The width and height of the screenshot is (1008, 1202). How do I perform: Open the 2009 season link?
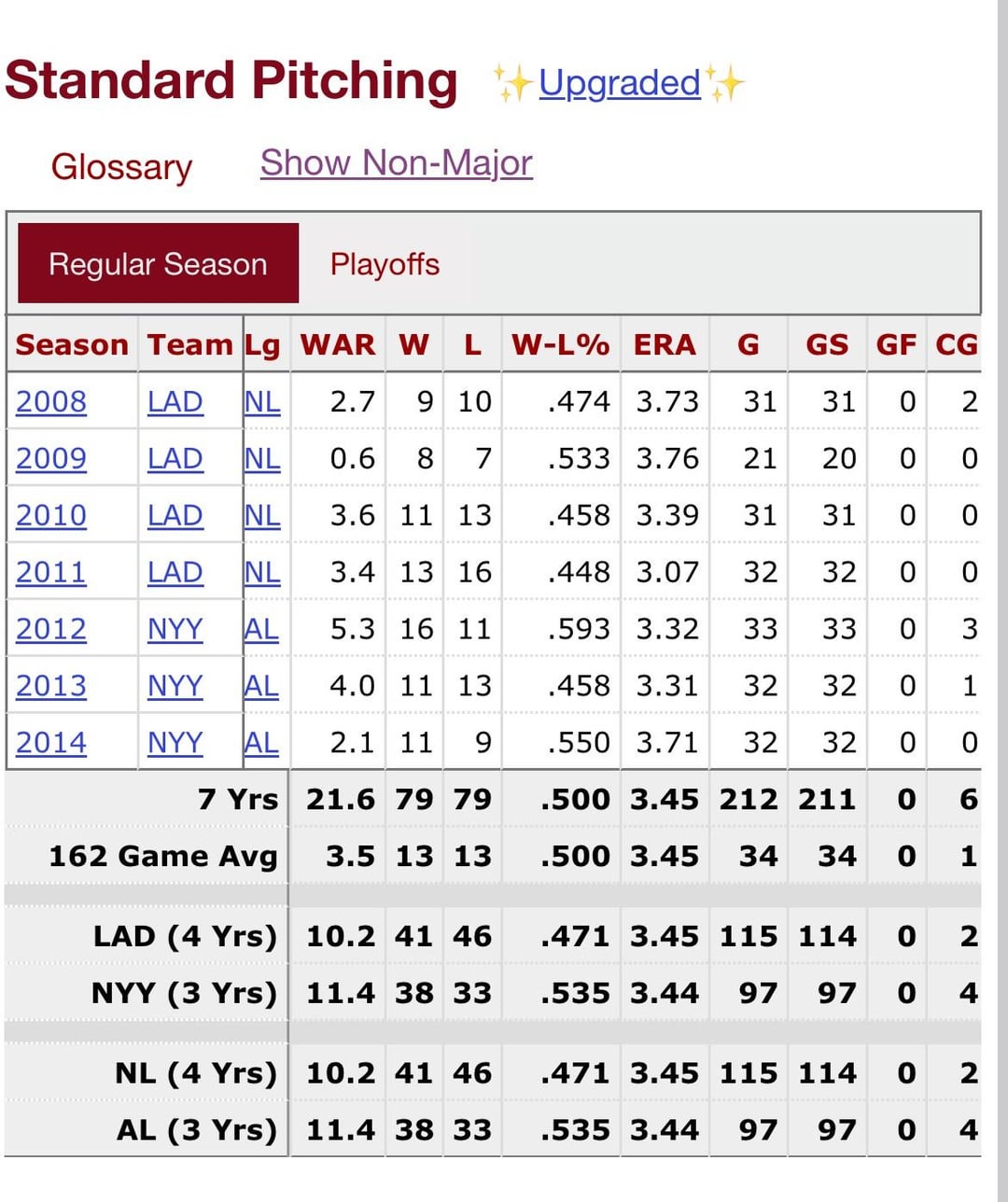[51, 458]
